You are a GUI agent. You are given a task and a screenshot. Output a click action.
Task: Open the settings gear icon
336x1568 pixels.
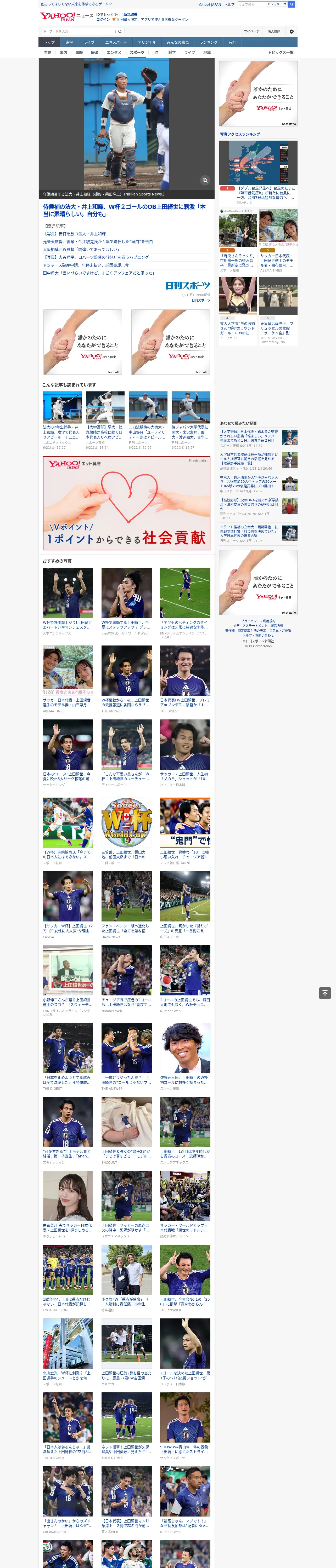[292, 31]
